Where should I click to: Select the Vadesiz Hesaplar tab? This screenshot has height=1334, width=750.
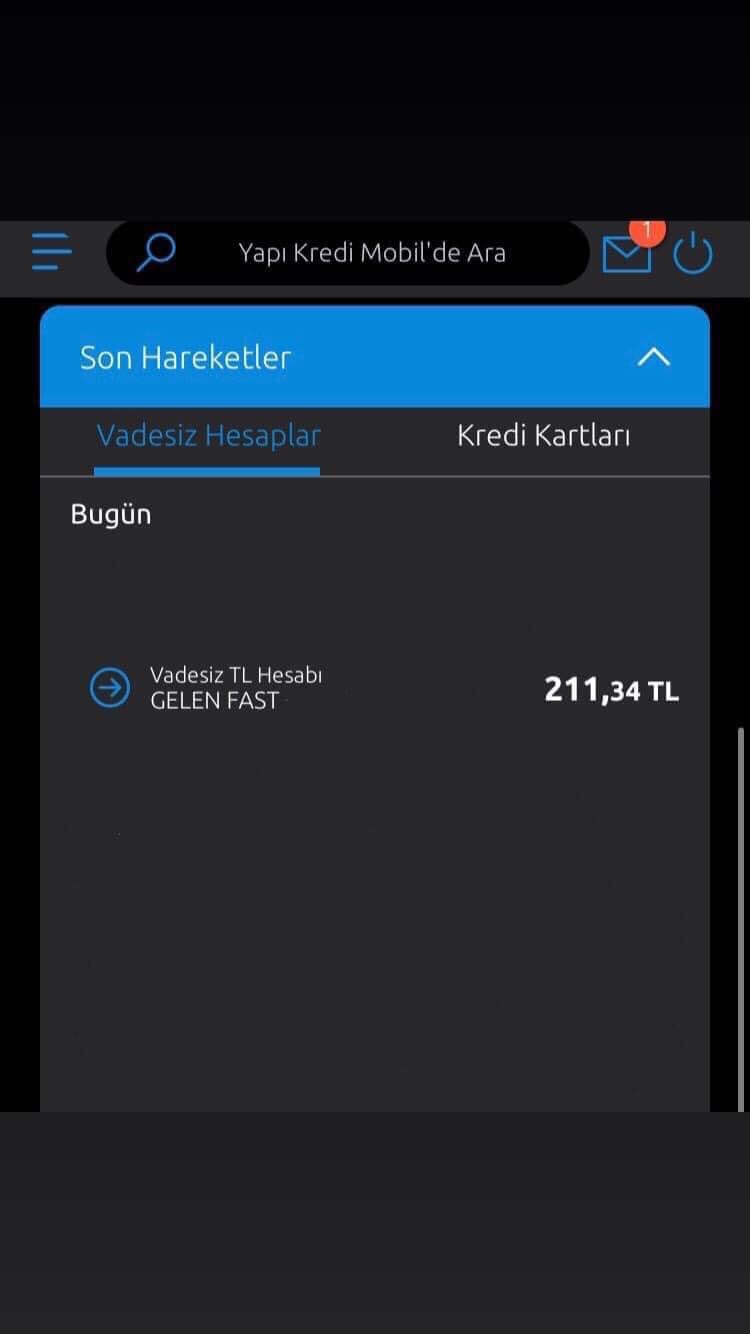(x=208, y=436)
